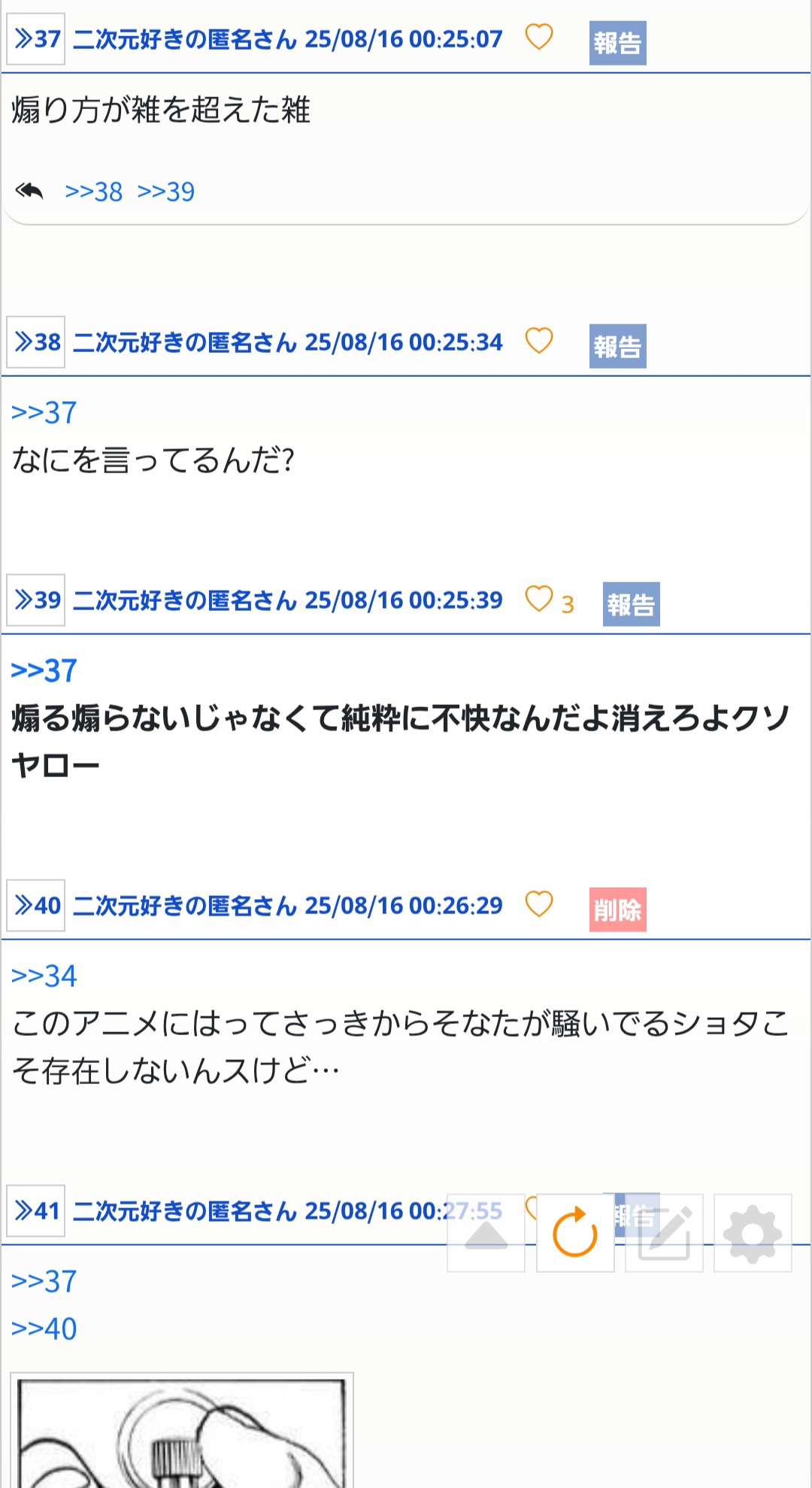Reload the thread with the refresh icon

[x=575, y=1233]
